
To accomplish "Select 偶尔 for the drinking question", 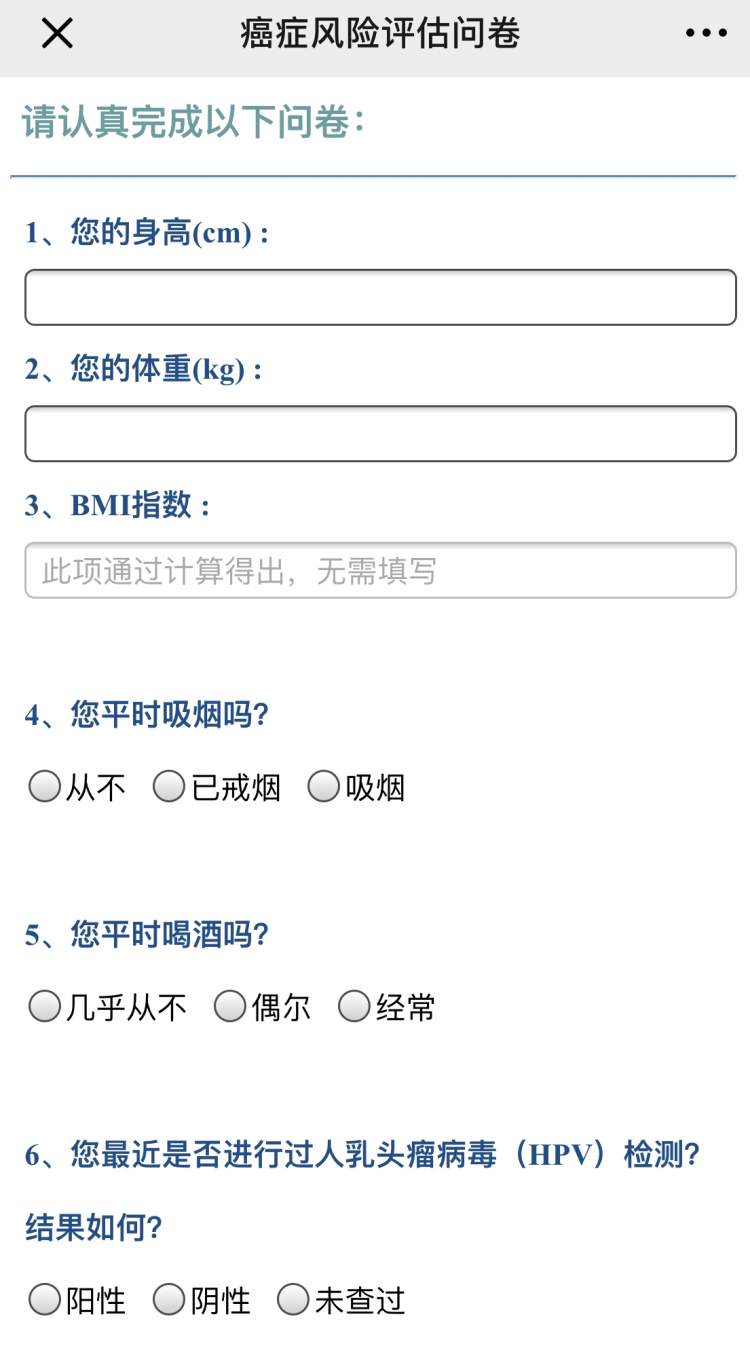I will pyautogui.click(x=231, y=1006).
